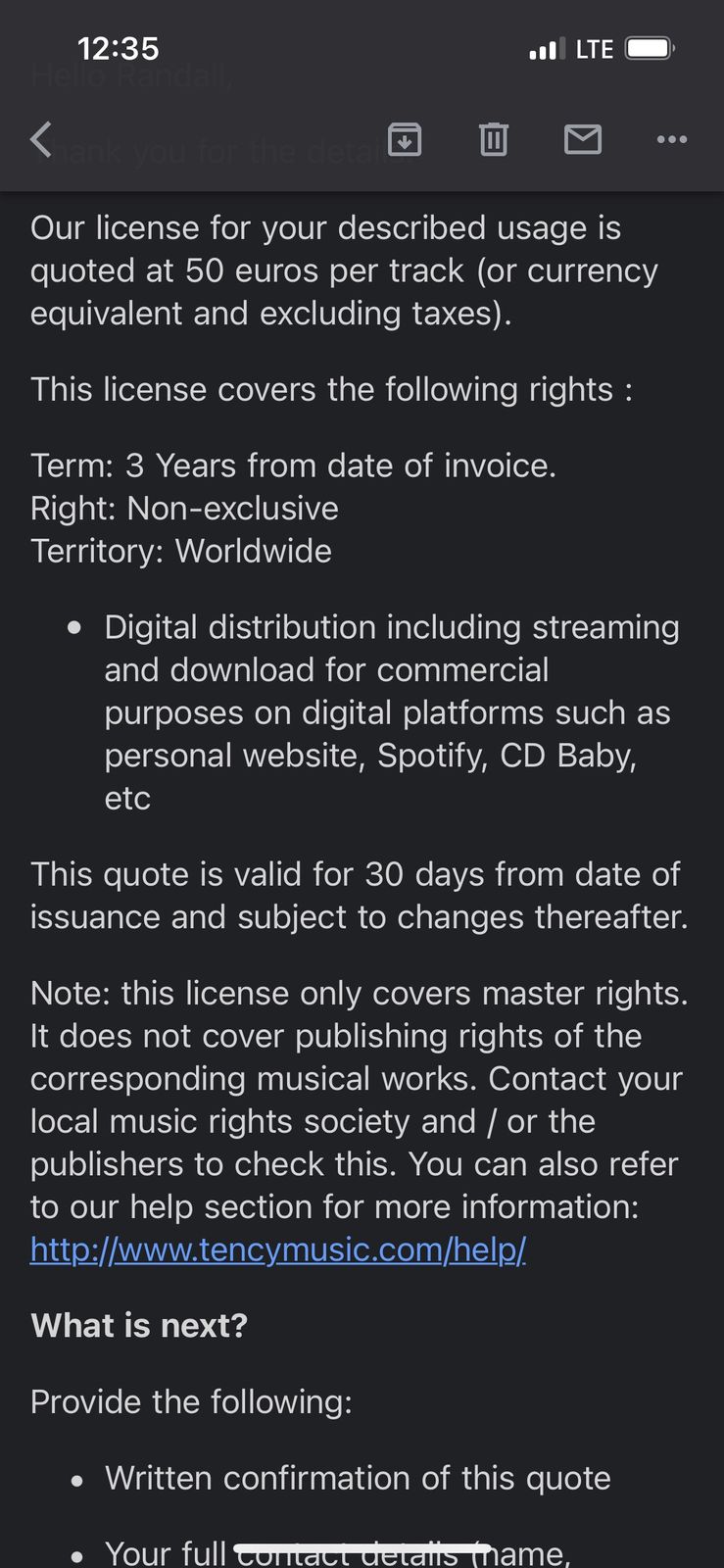Go back to the inbox
Screen dimensions: 724x1568
(41, 140)
